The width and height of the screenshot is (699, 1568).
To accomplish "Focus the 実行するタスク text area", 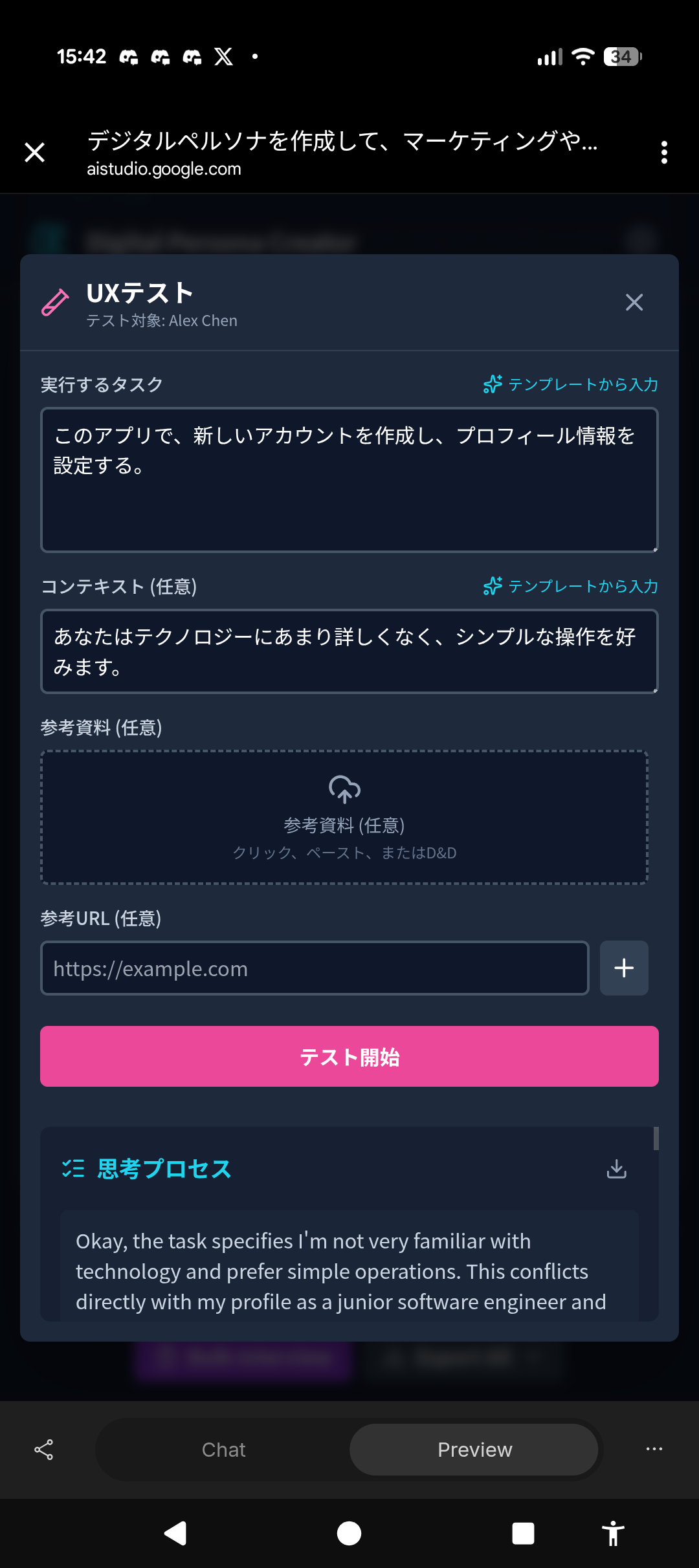I will click(x=349, y=480).
